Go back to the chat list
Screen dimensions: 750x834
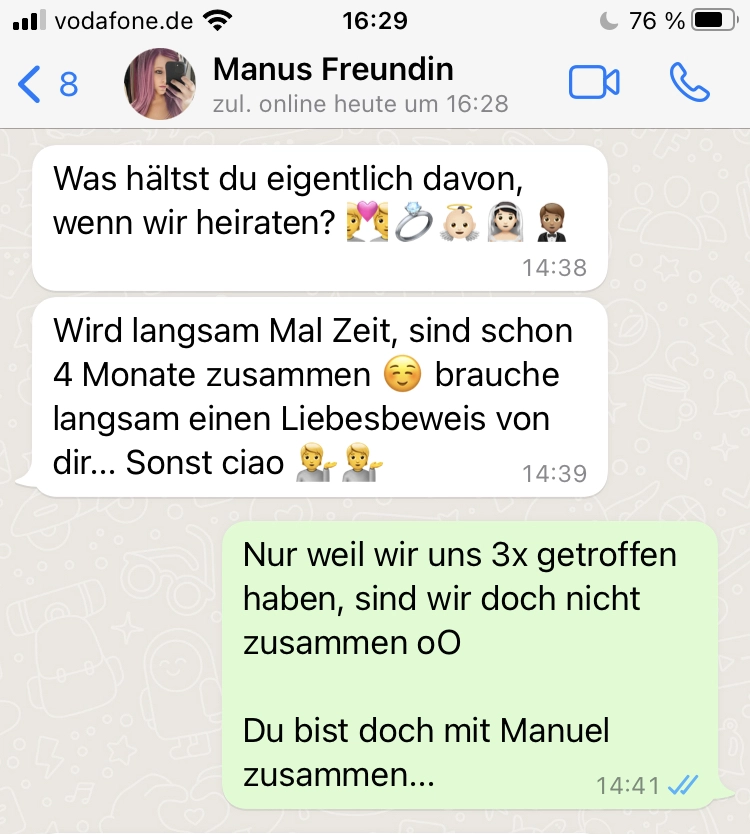(x=45, y=84)
